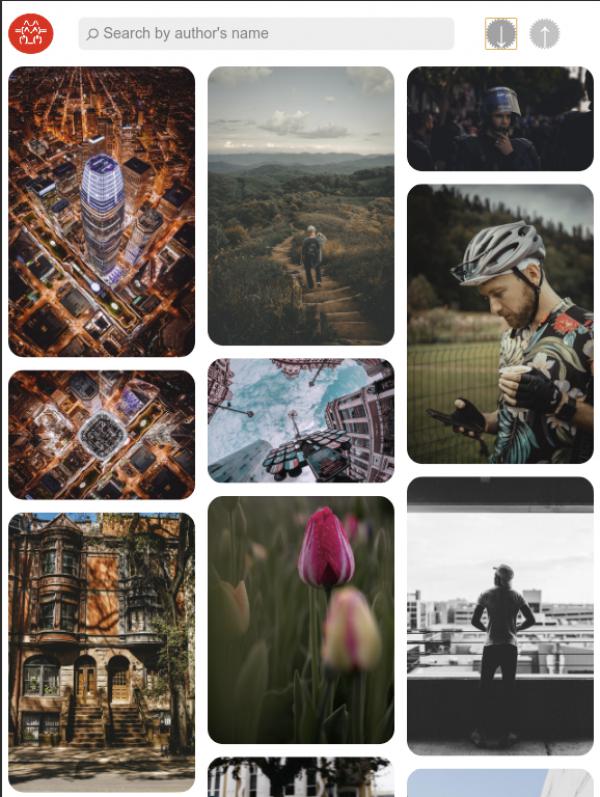Open the aerial skyscraper night city photo
The image size is (600, 797).
click(101, 211)
